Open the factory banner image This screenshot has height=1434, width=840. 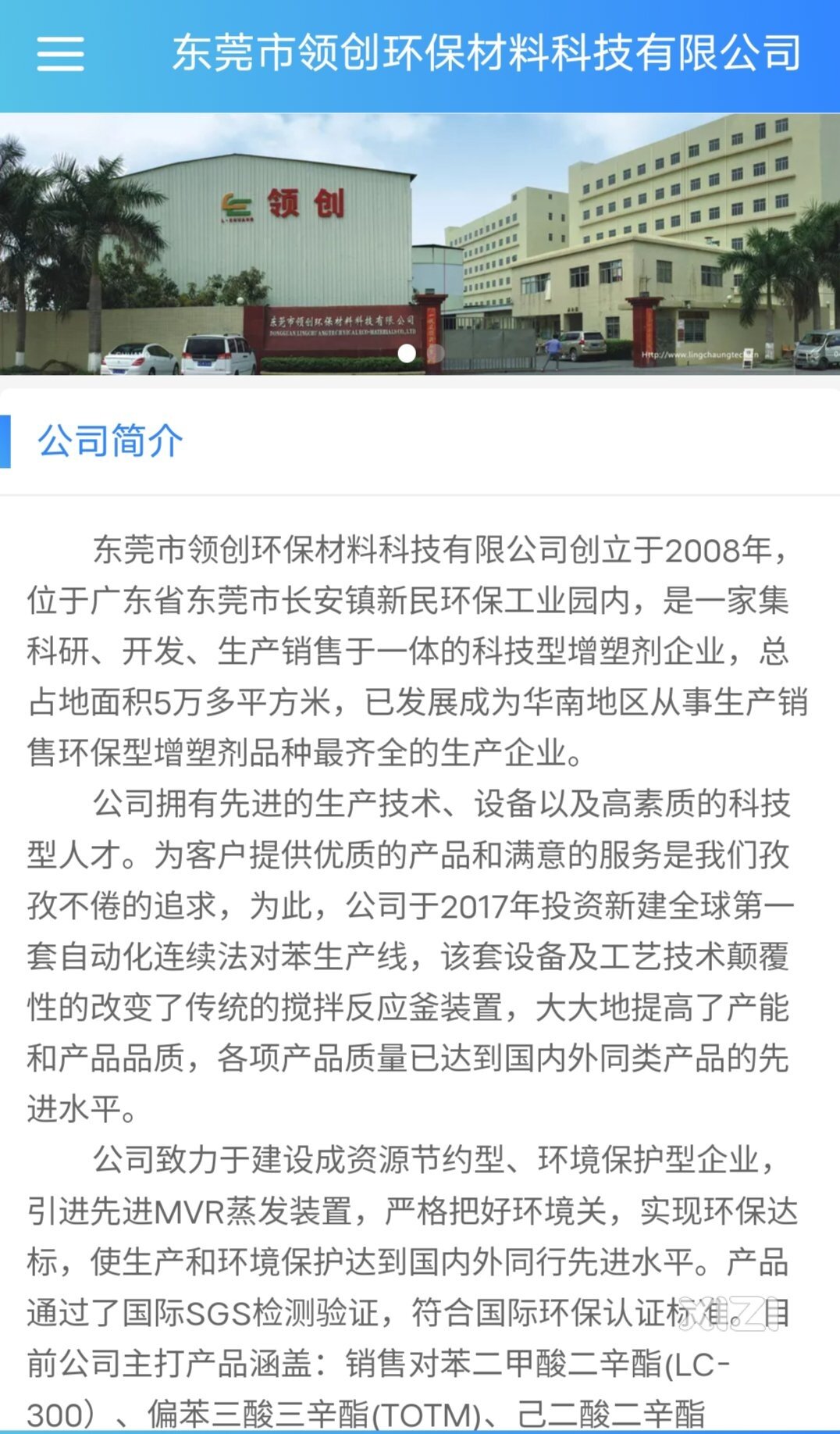click(x=420, y=244)
